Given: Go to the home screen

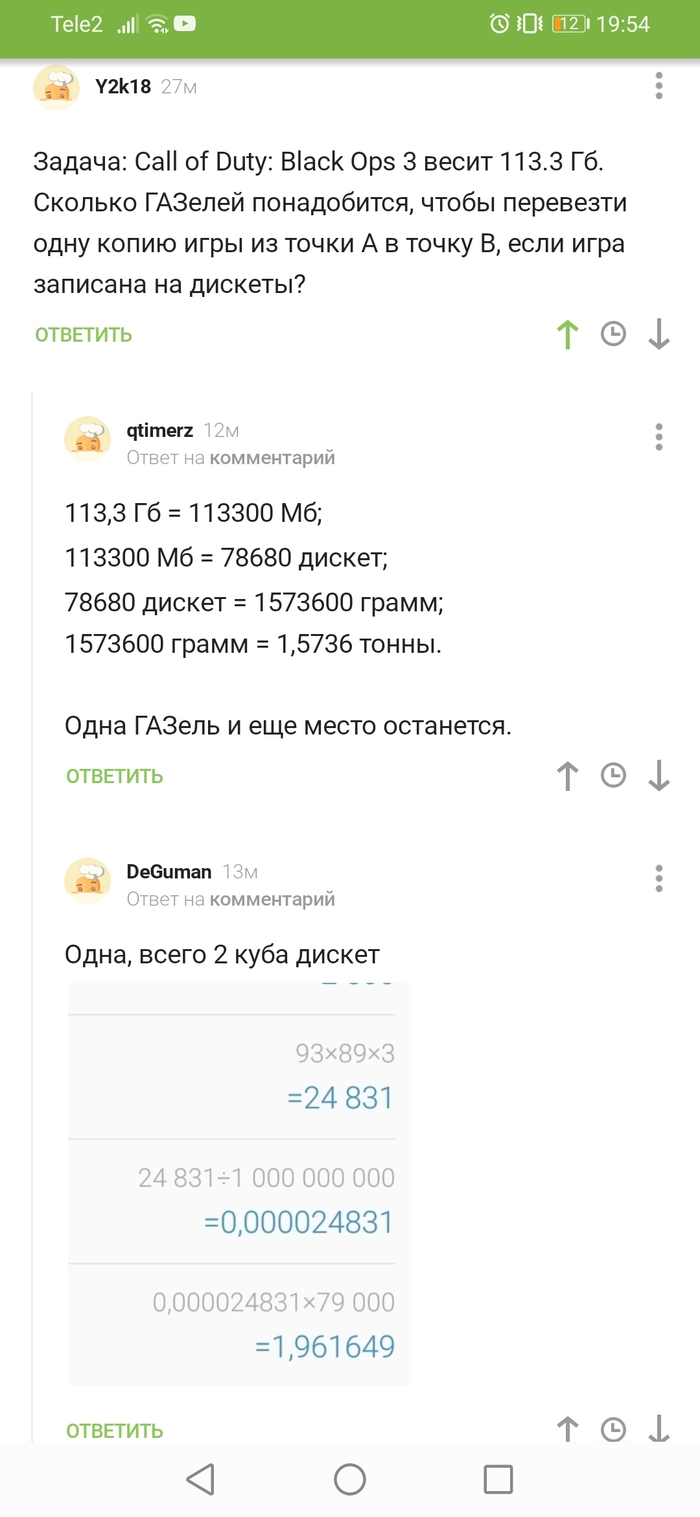Looking at the screenshot, I should 350,1479.
